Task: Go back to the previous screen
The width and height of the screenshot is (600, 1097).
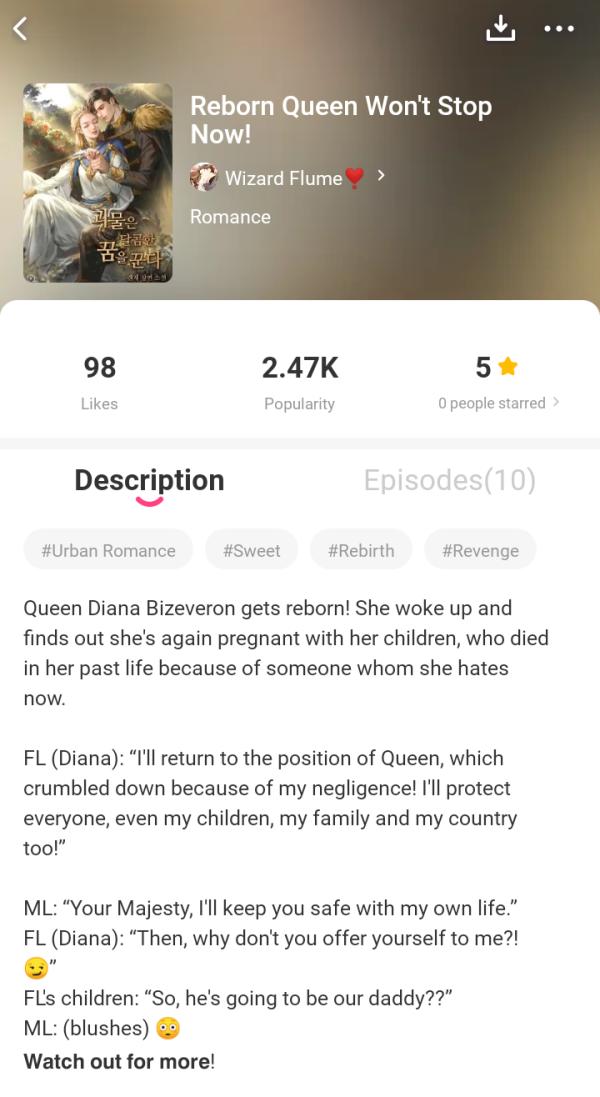Action: (x=20, y=29)
